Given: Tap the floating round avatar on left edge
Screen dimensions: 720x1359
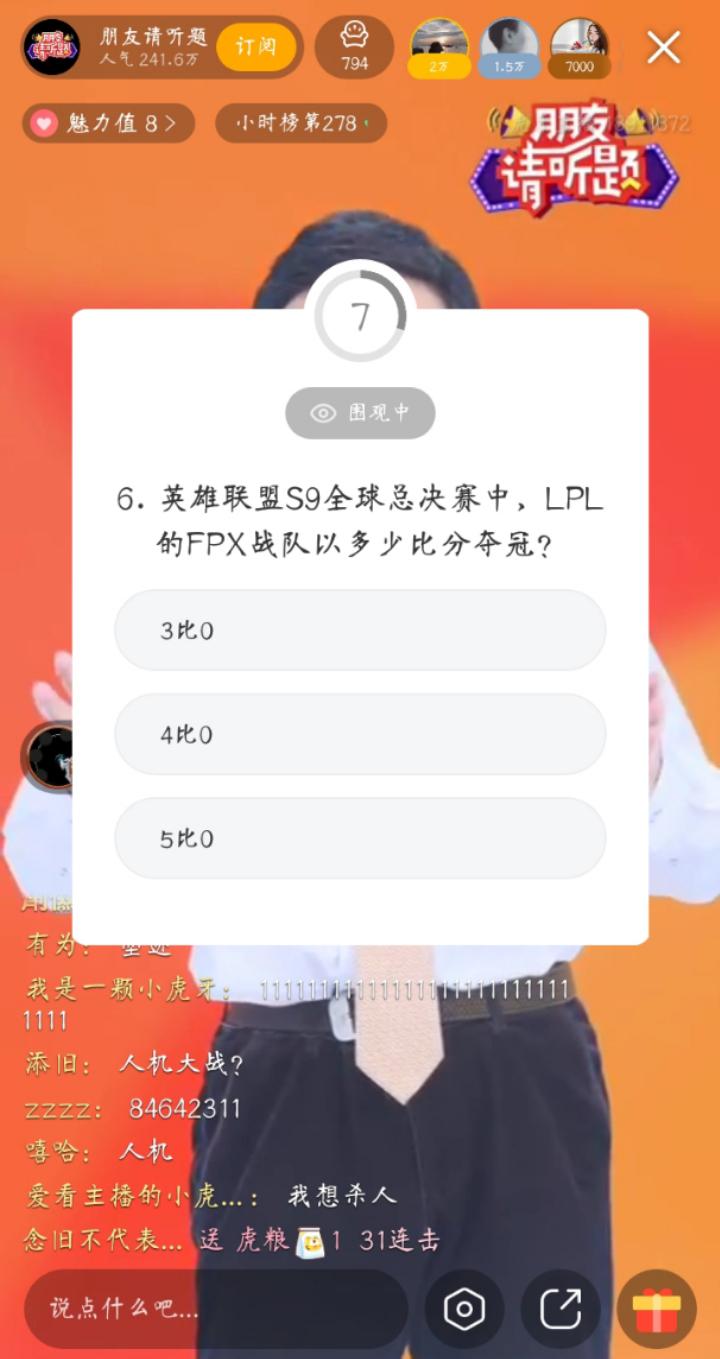Looking at the screenshot, I should click(48, 756).
